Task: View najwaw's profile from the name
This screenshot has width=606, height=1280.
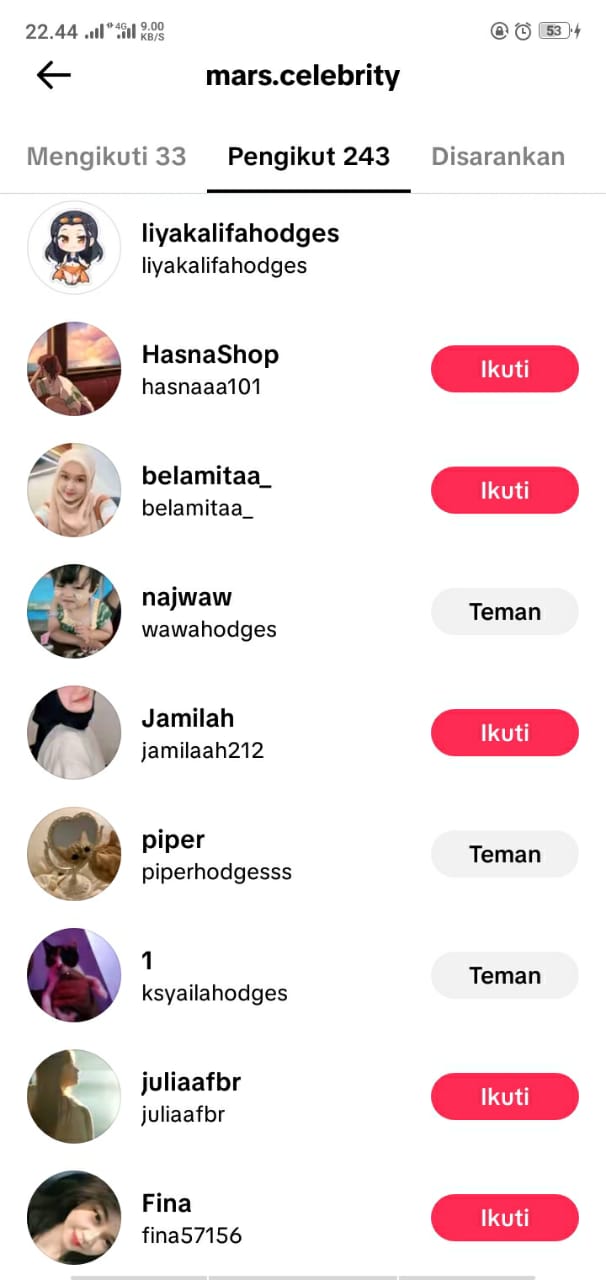Action: pos(187,598)
